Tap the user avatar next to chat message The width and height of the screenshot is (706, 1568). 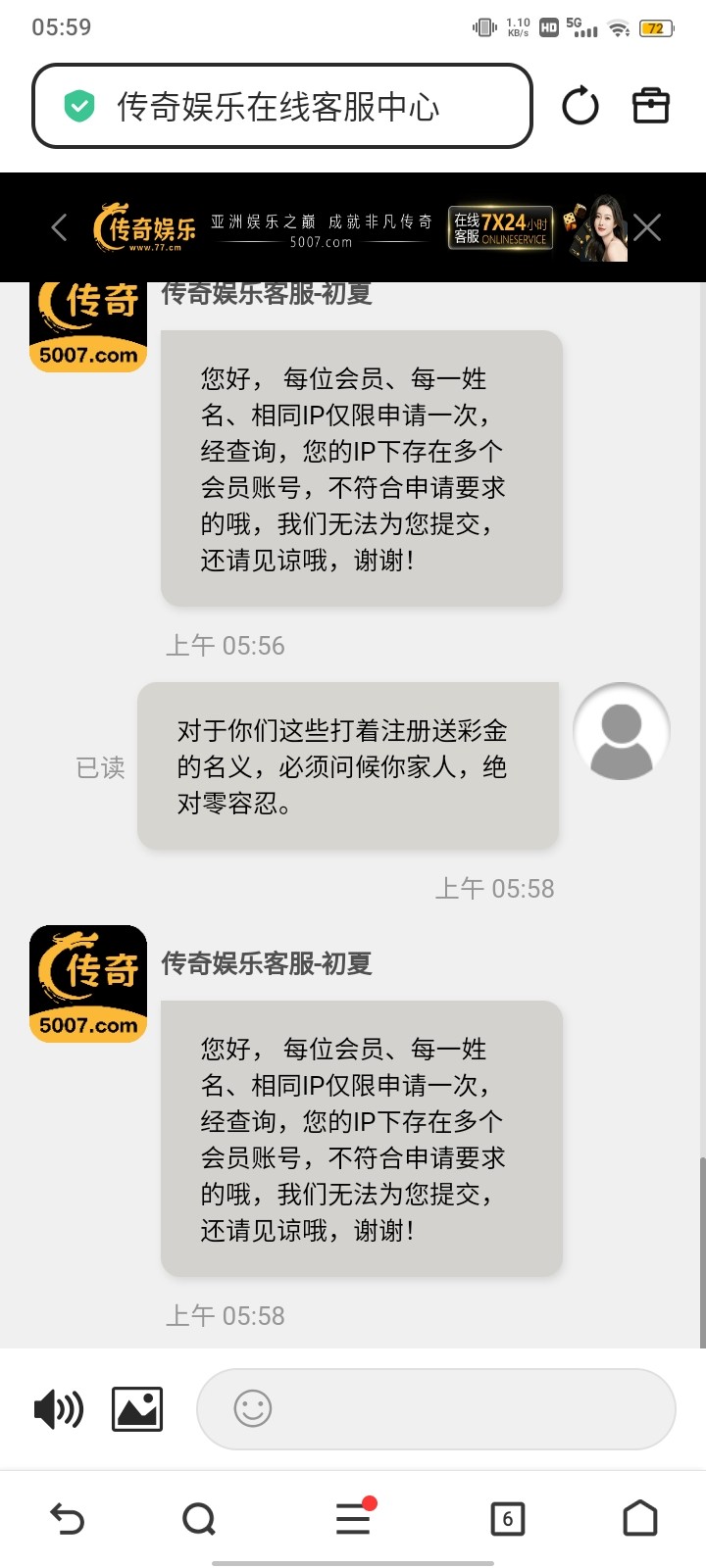622,731
